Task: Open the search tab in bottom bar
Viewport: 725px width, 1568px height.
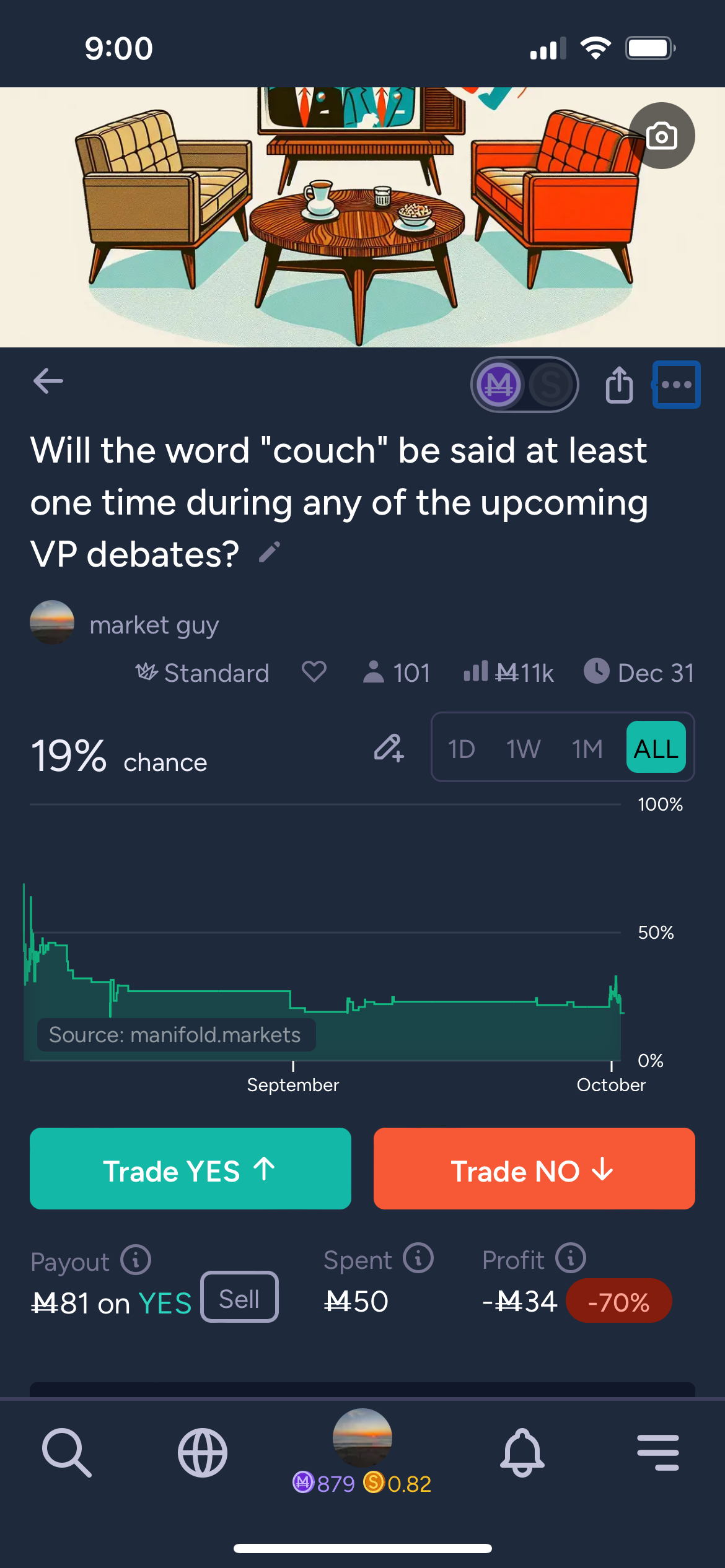Action: (x=67, y=1453)
